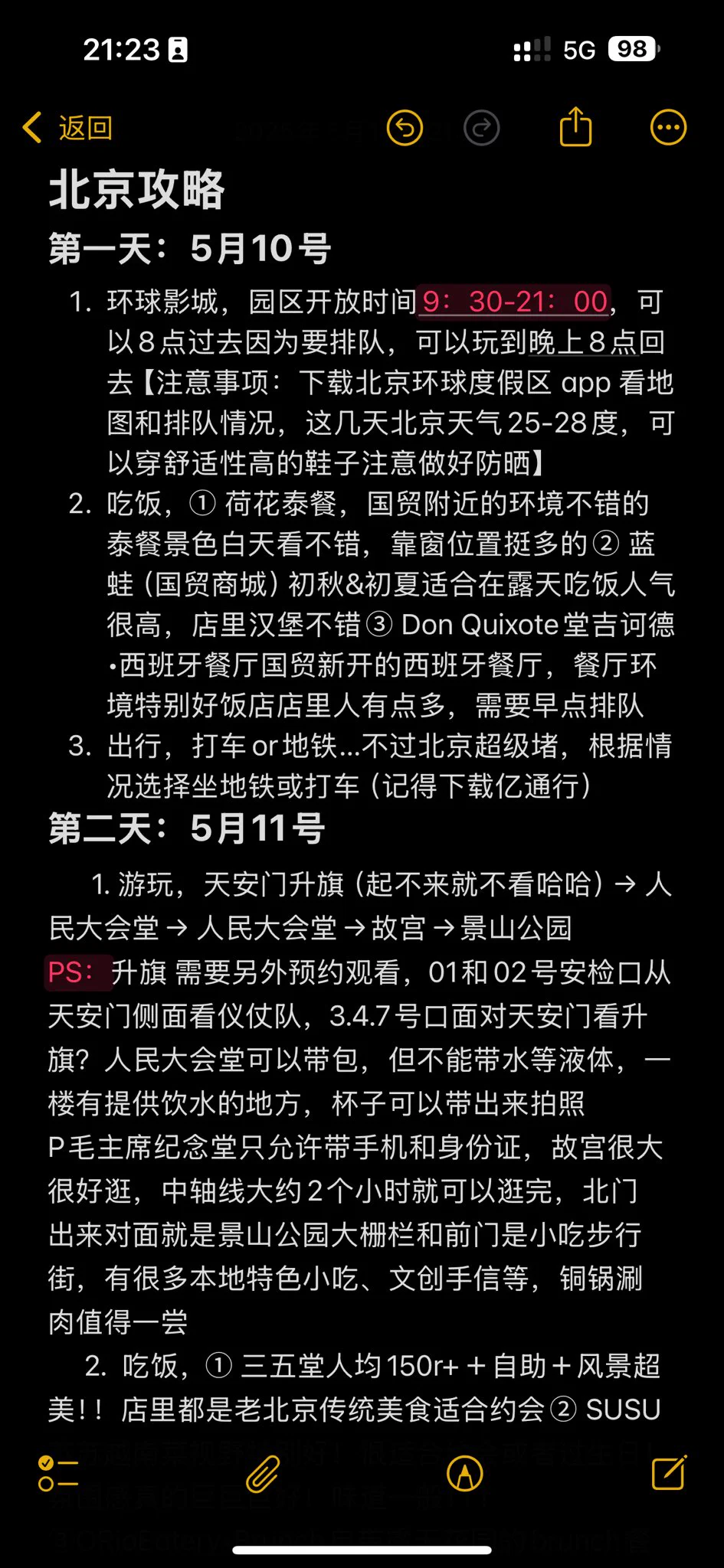Add a checklist to the note
The width and height of the screenshot is (724, 1568).
tap(58, 1474)
